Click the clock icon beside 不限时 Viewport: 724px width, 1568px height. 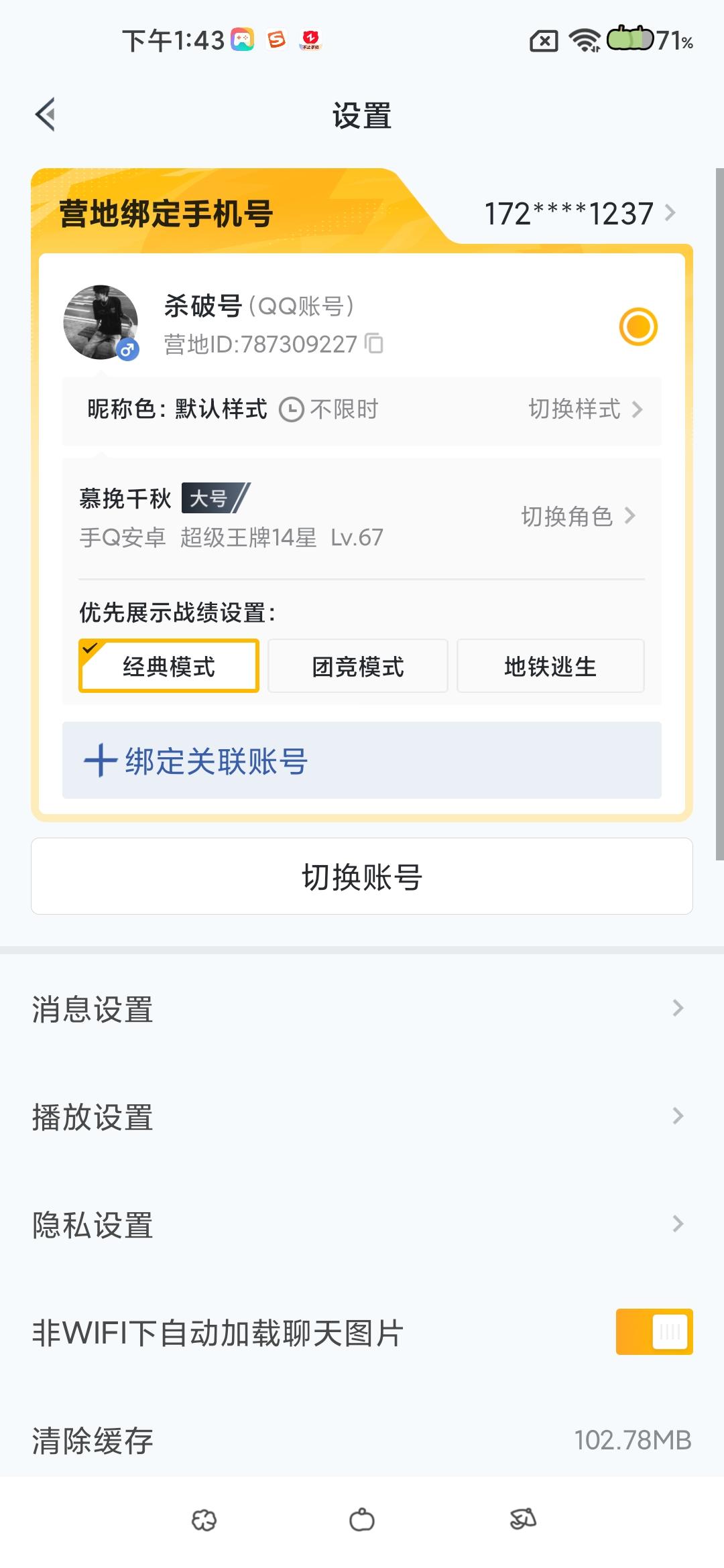pyautogui.click(x=291, y=409)
